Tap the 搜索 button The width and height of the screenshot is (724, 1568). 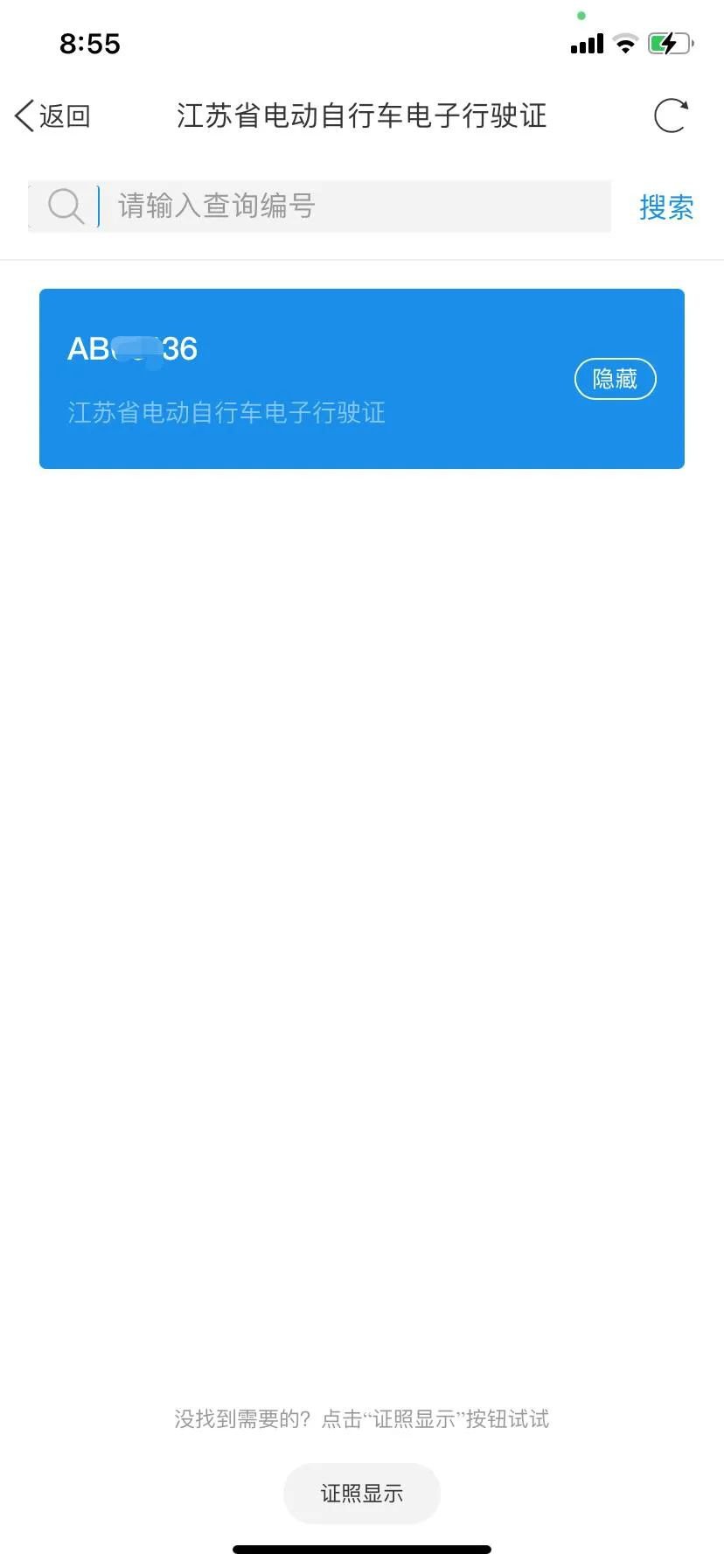click(x=666, y=207)
